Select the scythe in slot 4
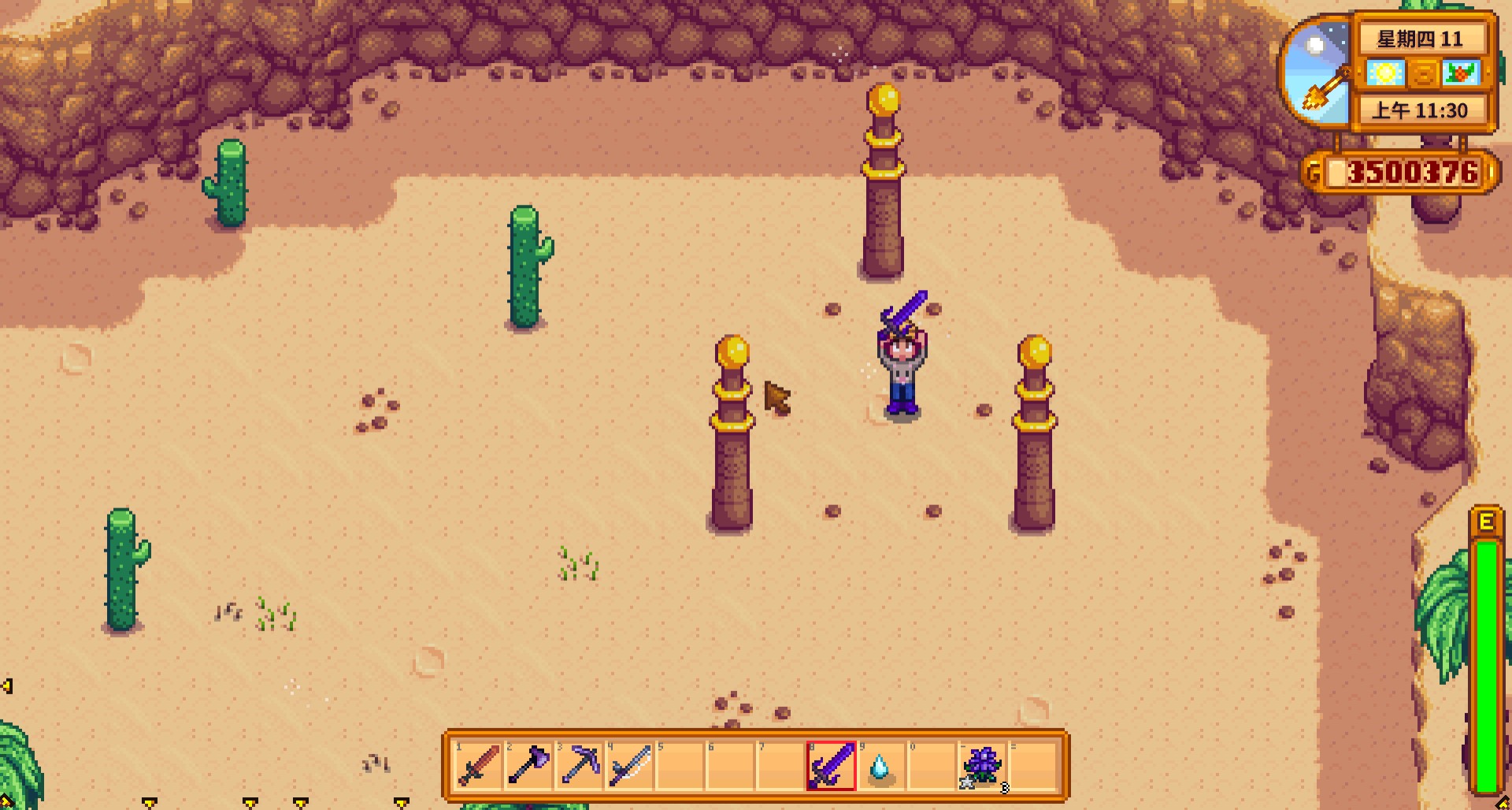 pyautogui.click(x=630, y=765)
